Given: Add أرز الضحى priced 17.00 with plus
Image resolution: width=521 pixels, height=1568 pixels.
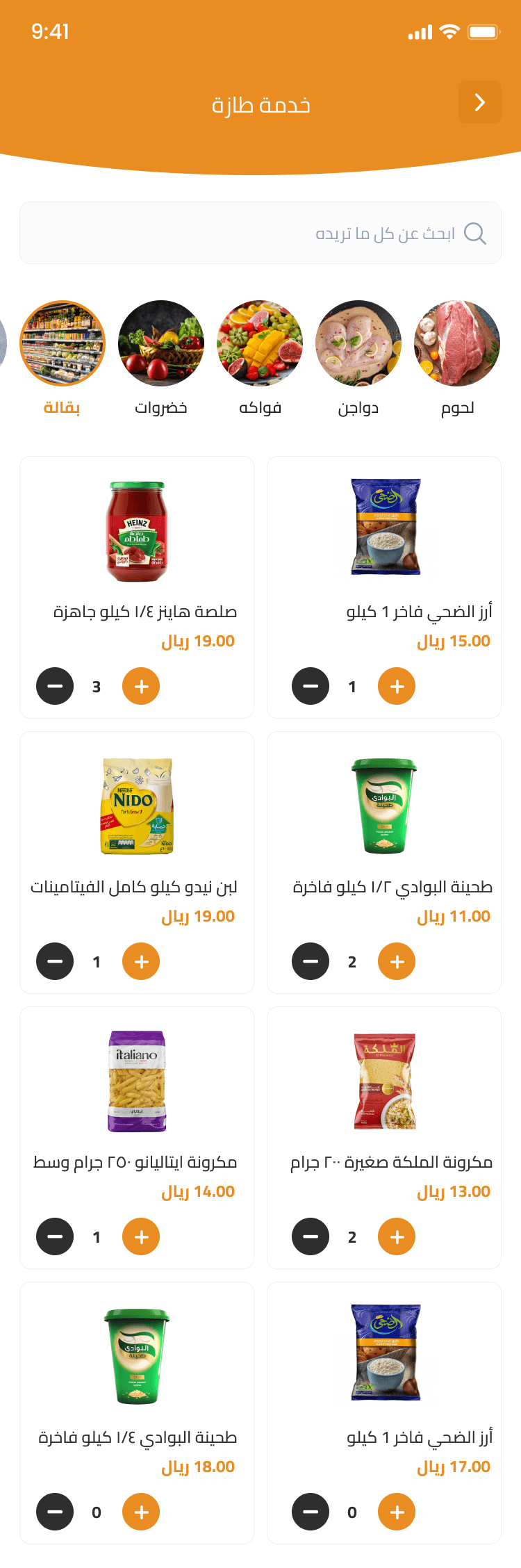Looking at the screenshot, I should click(x=397, y=1512).
